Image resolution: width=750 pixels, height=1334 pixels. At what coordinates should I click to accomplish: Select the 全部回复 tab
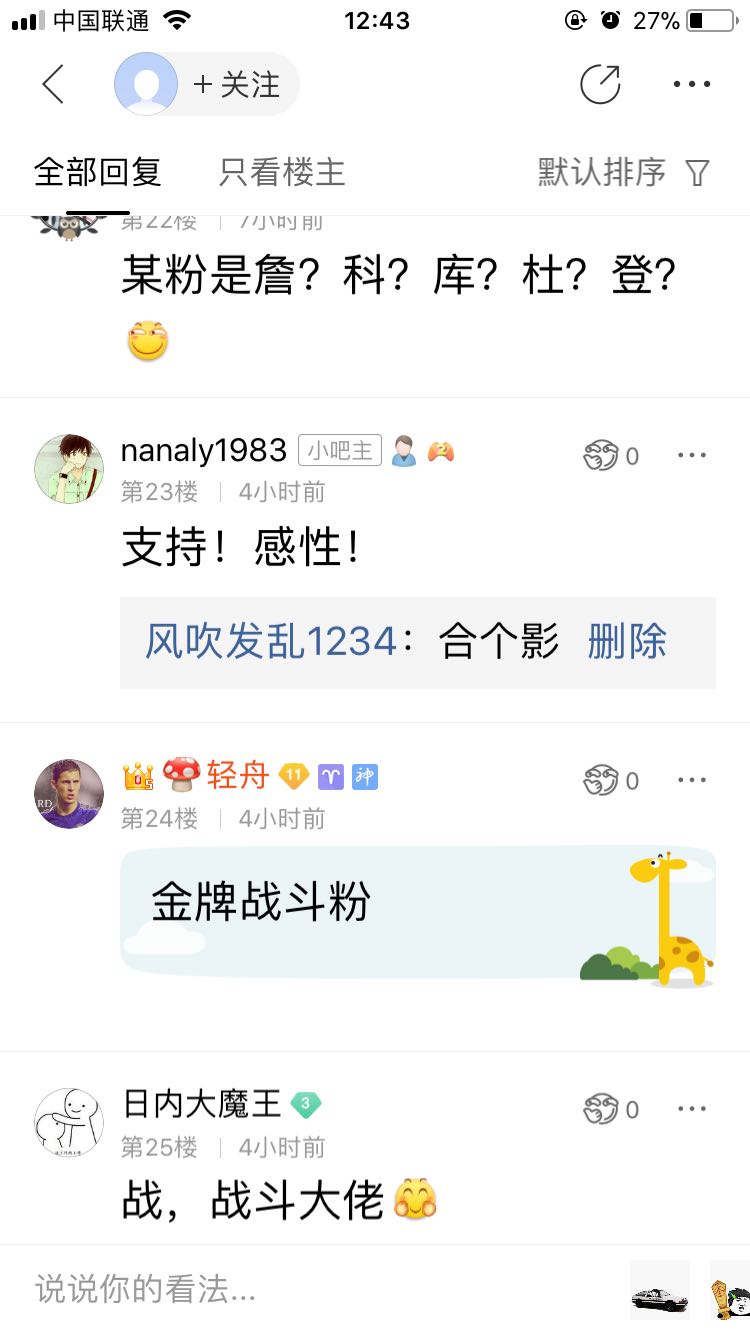click(98, 172)
